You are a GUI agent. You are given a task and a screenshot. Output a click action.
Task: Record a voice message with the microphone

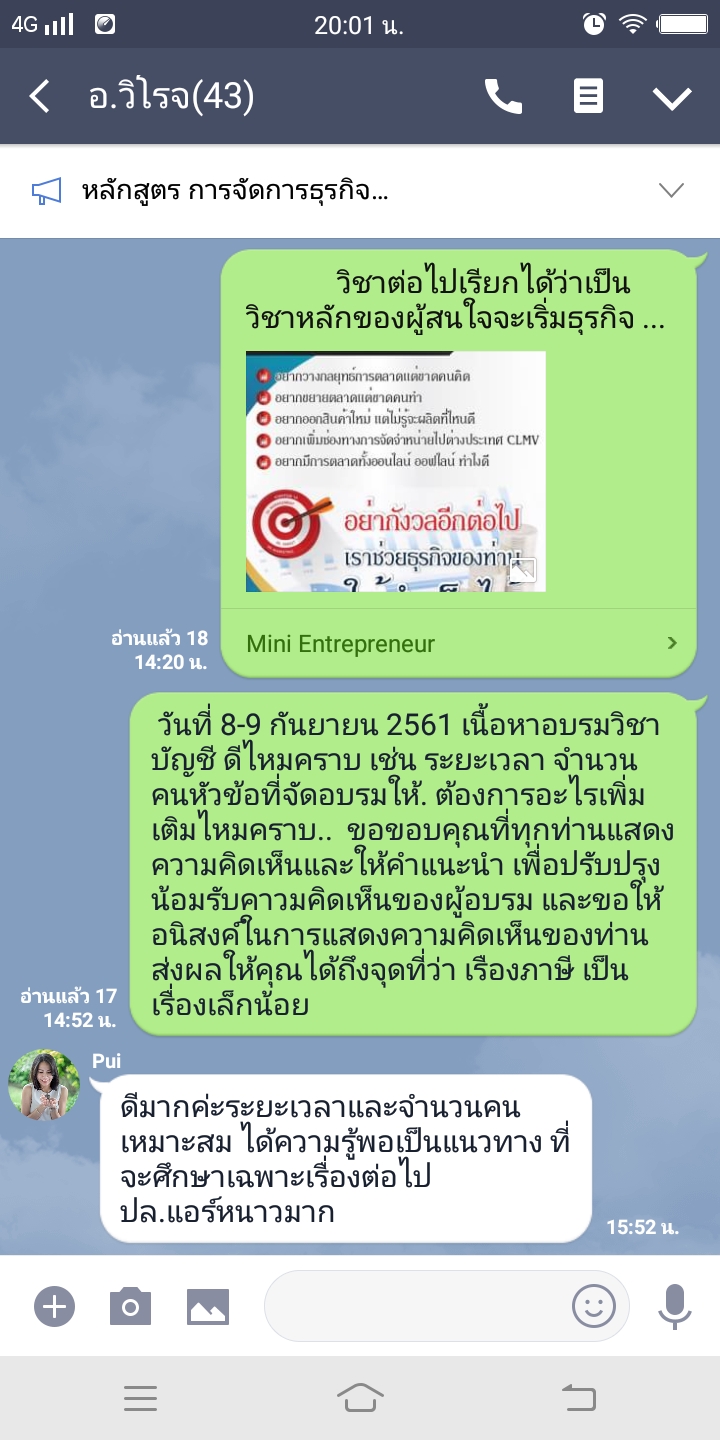(675, 1306)
